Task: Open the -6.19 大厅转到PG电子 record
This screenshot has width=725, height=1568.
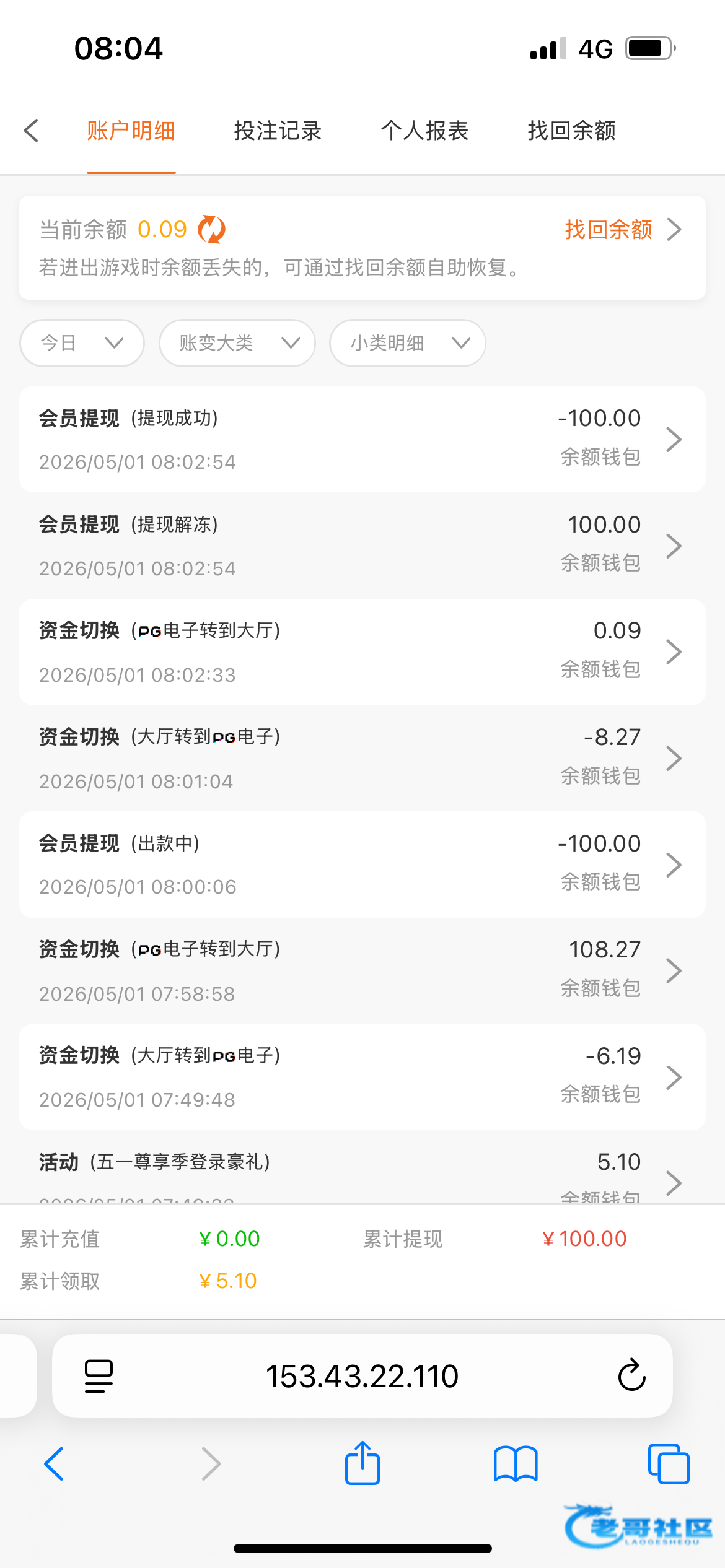Action: [362, 1077]
